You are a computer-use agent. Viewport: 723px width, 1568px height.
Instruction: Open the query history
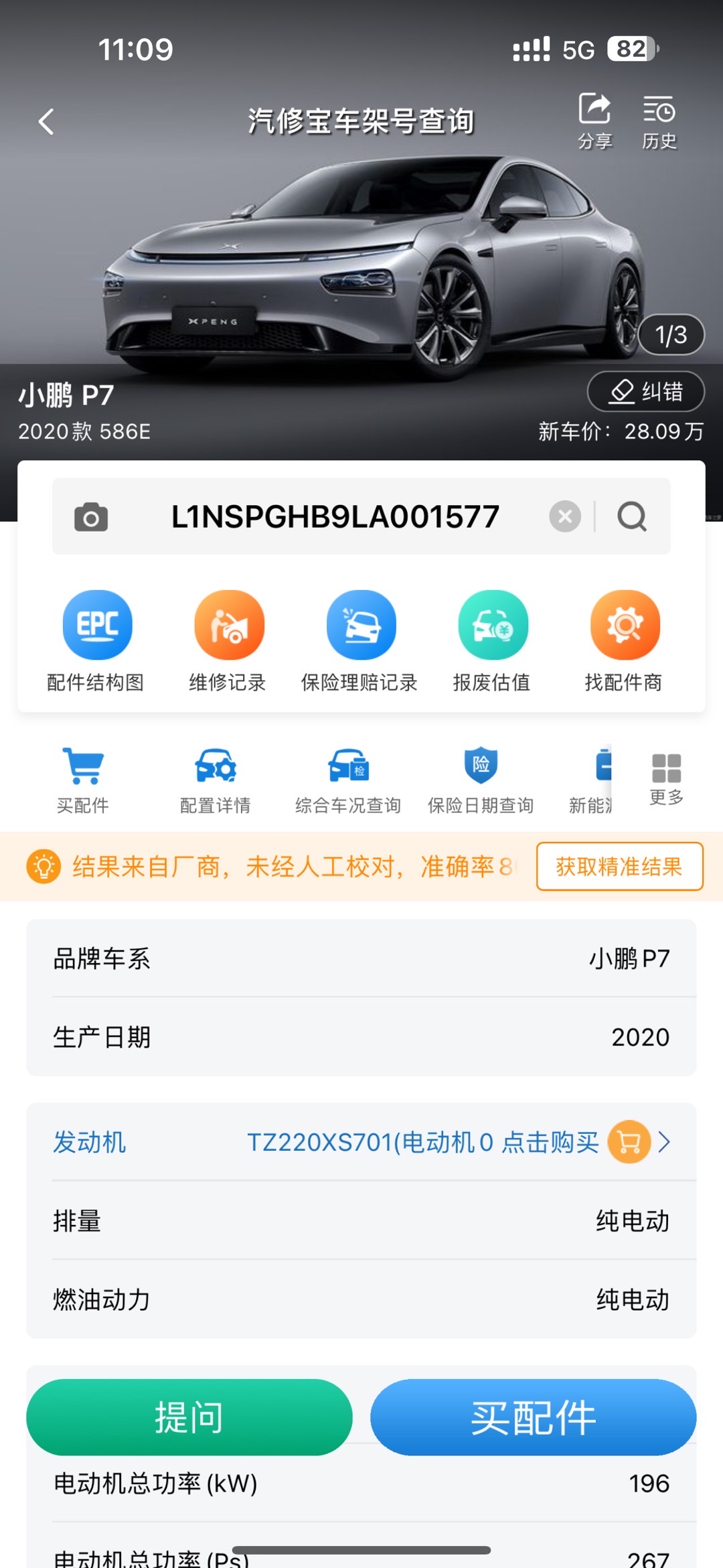(x=659, y=121)
